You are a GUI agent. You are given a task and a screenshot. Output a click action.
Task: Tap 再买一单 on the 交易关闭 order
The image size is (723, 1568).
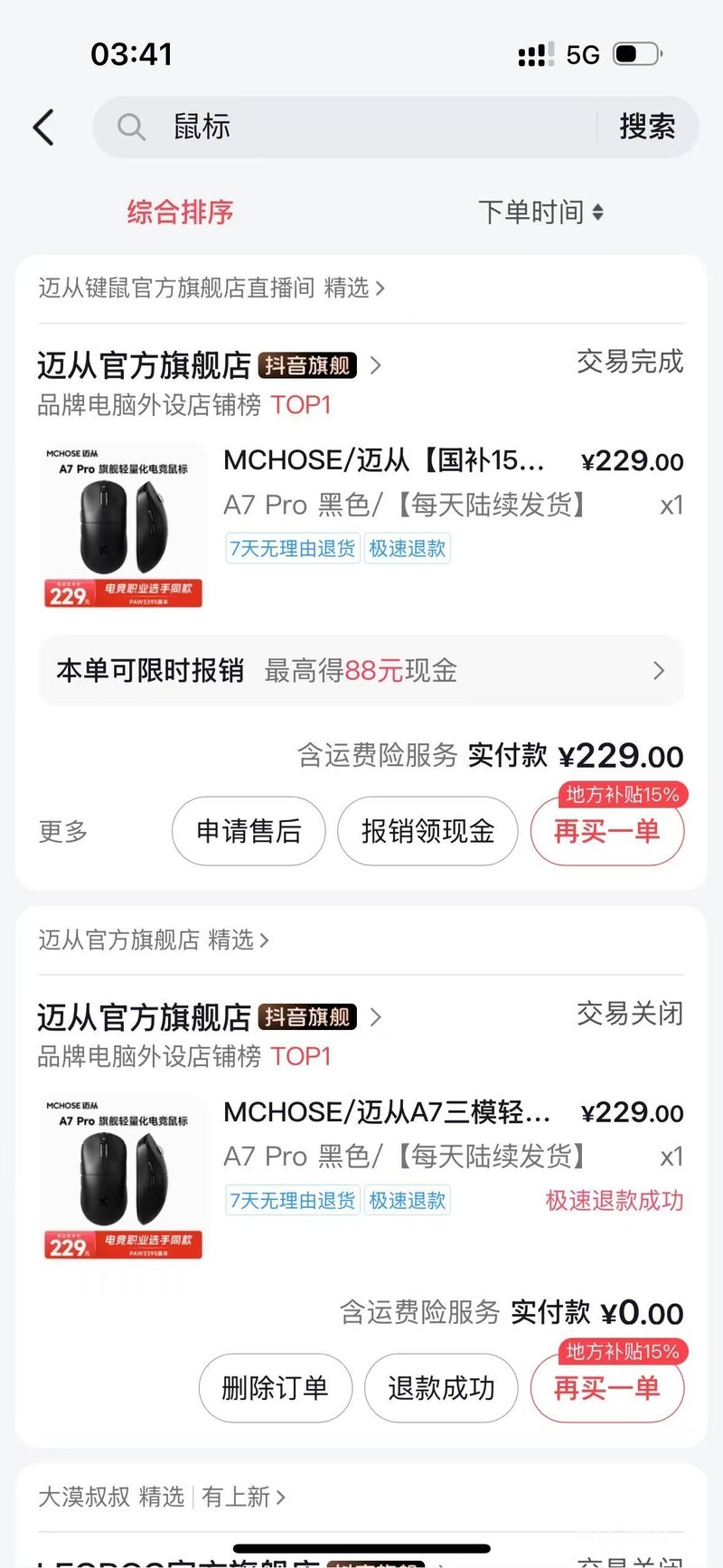[x=606, y=1388]
